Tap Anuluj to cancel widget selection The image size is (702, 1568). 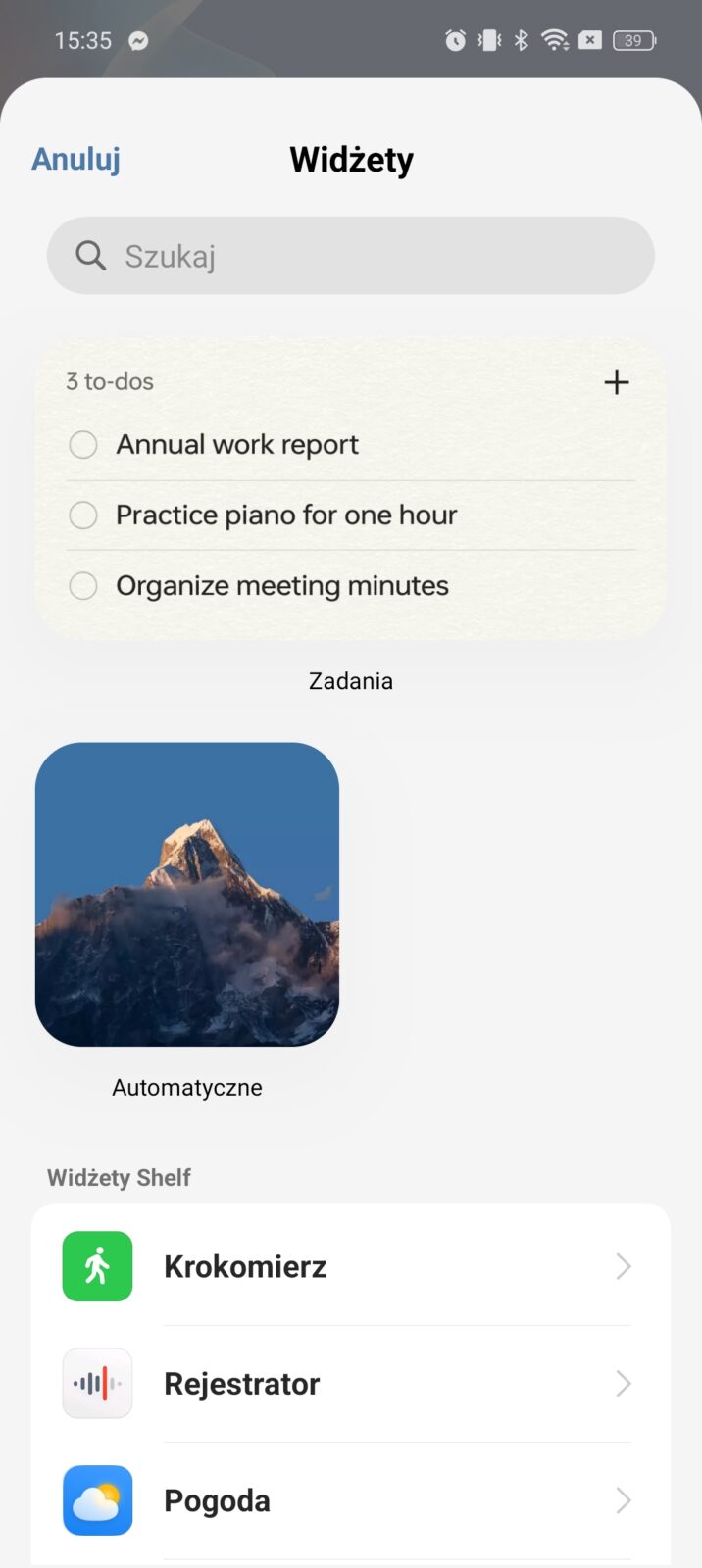pyautogui.click(x=76, y=159)
